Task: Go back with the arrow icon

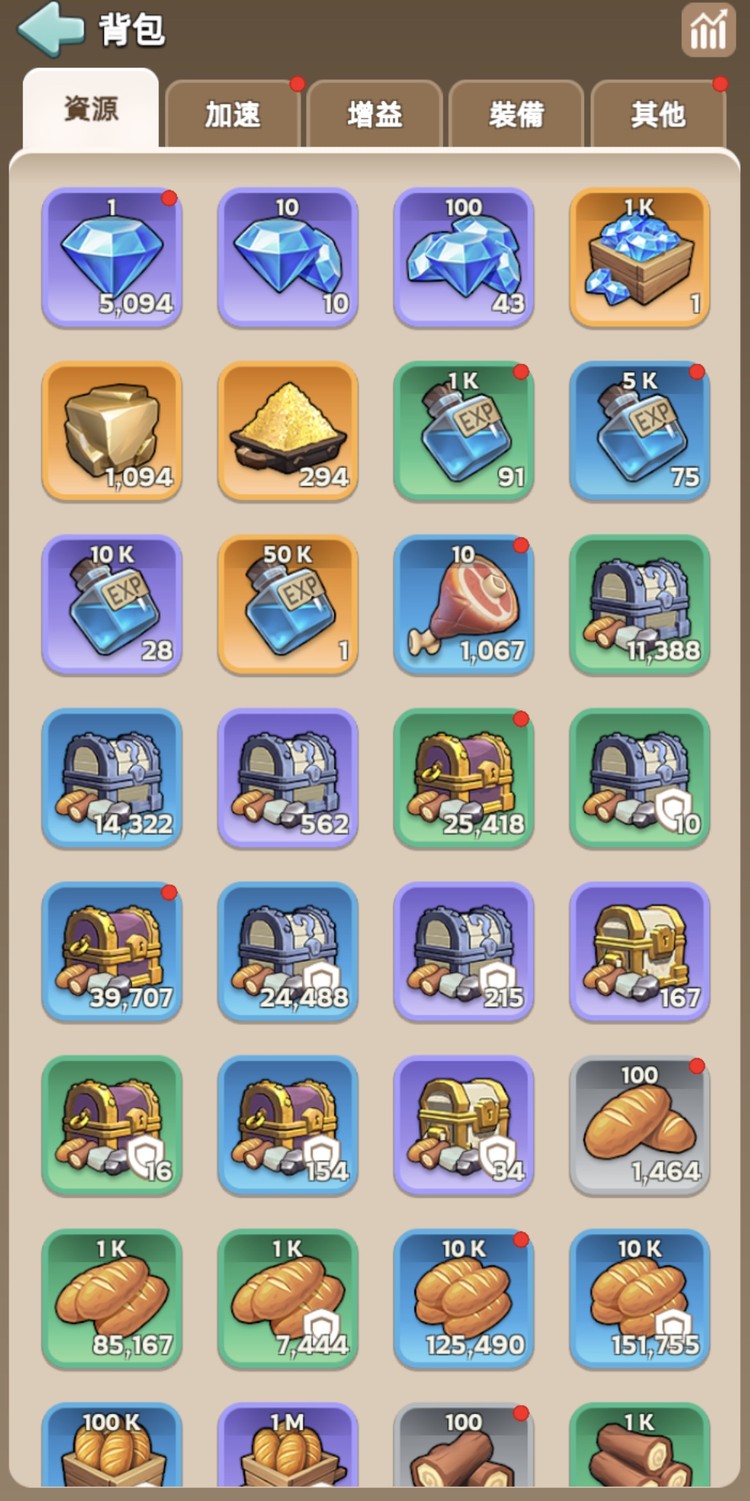Action: point(50,30)
